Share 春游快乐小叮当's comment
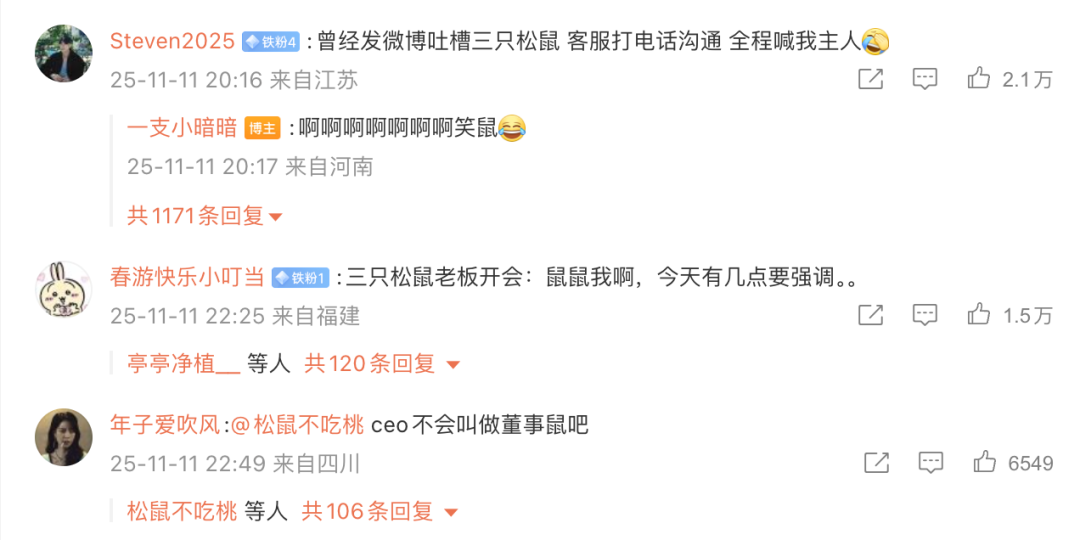 870,315
